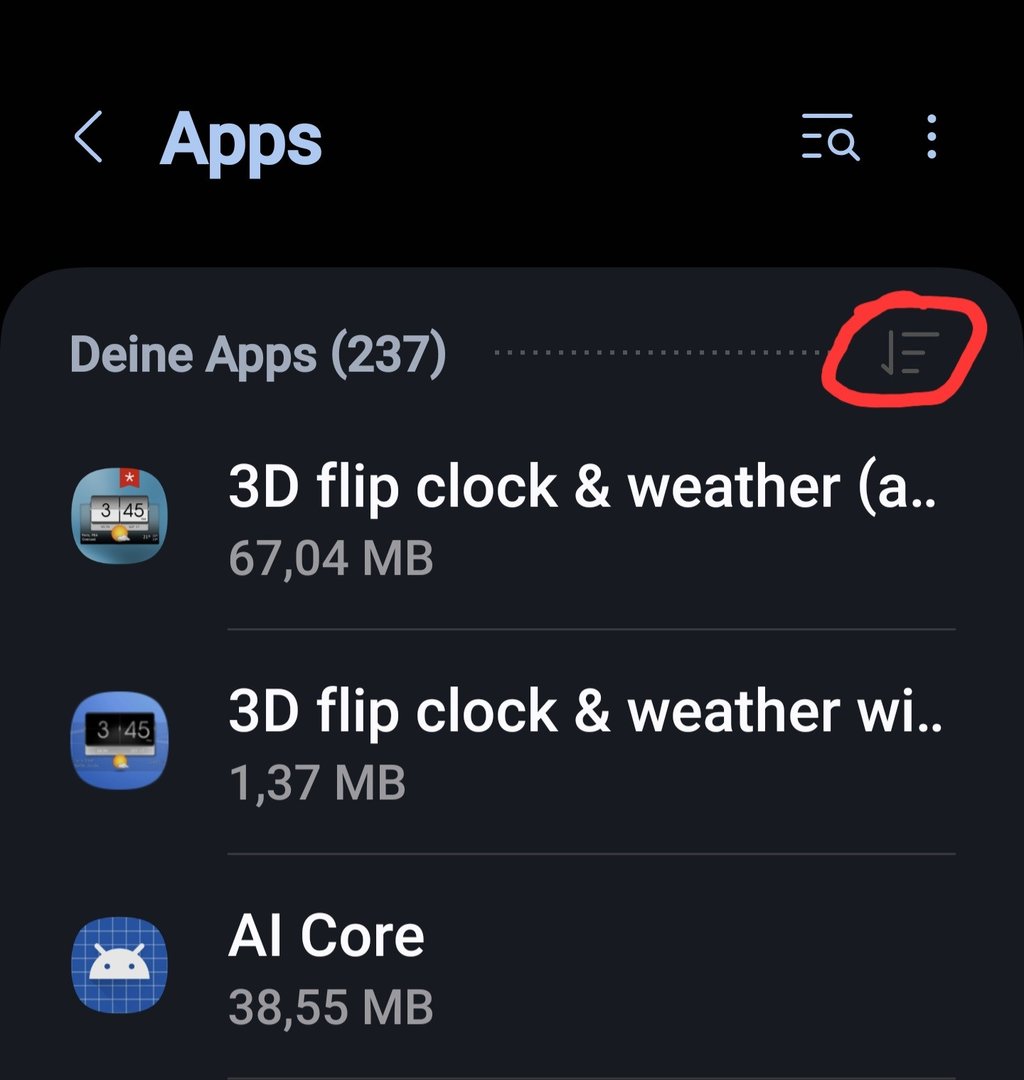
Task: Open 3D flip clock & weather, 67,04 MB
Action: pyautogui.click(x=583, y=517)
